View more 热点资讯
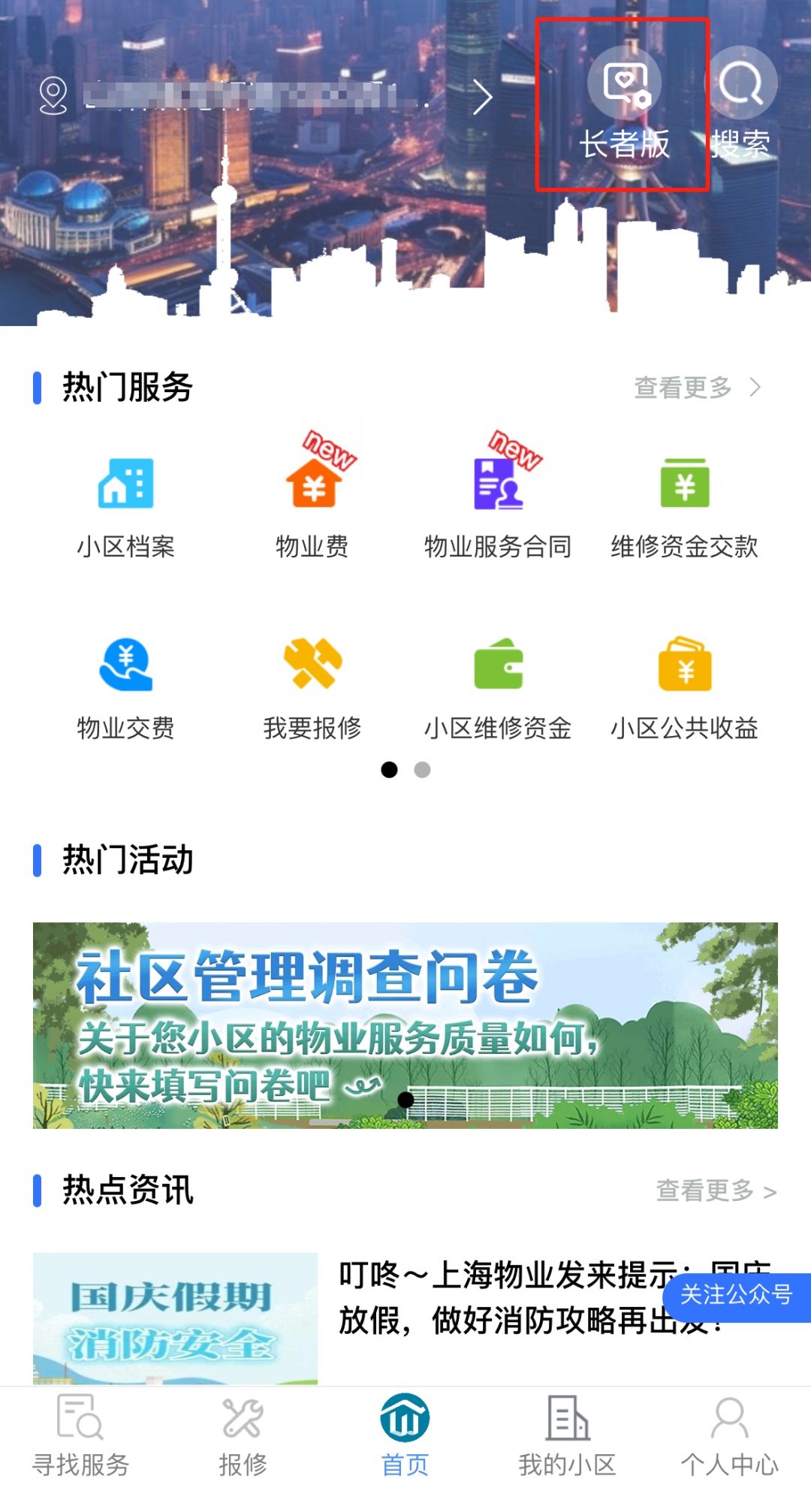Screen dimensions: 811x1512 pyautogui.click(x=716, y=1191)
